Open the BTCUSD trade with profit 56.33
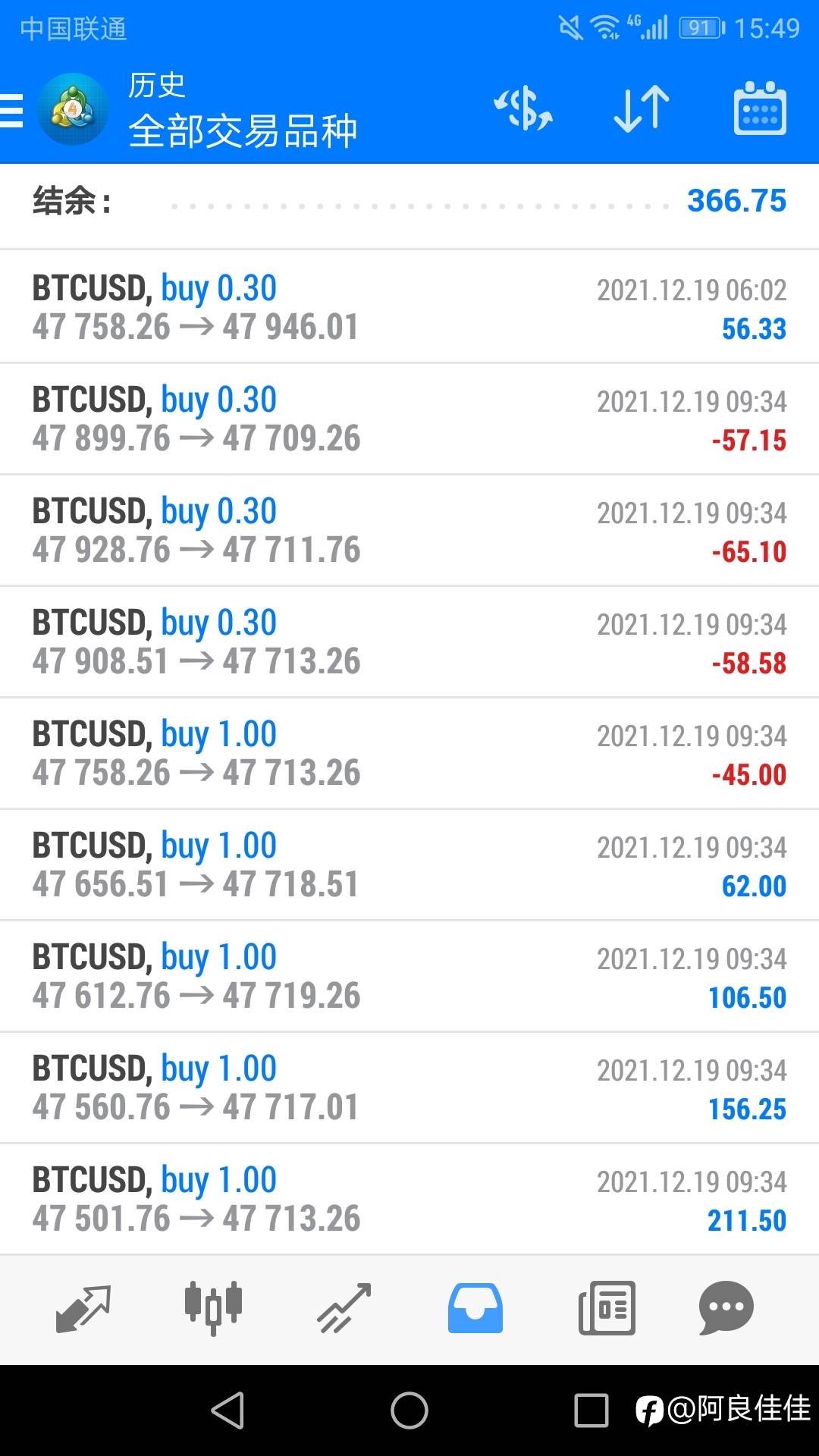 [x=409, y=307]
